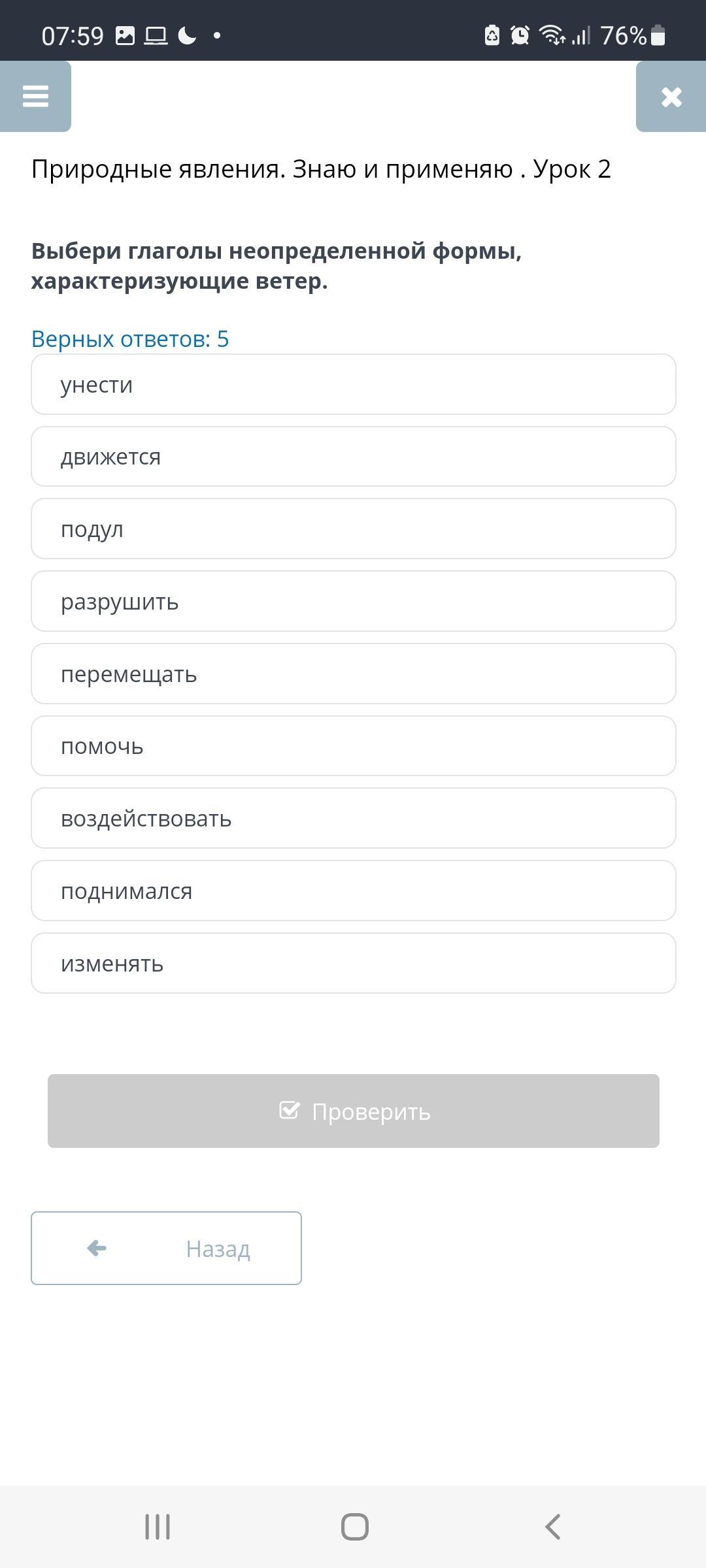Close the lesson with the X button
This screenshot has height=1568, width=706.
(671, 96)
